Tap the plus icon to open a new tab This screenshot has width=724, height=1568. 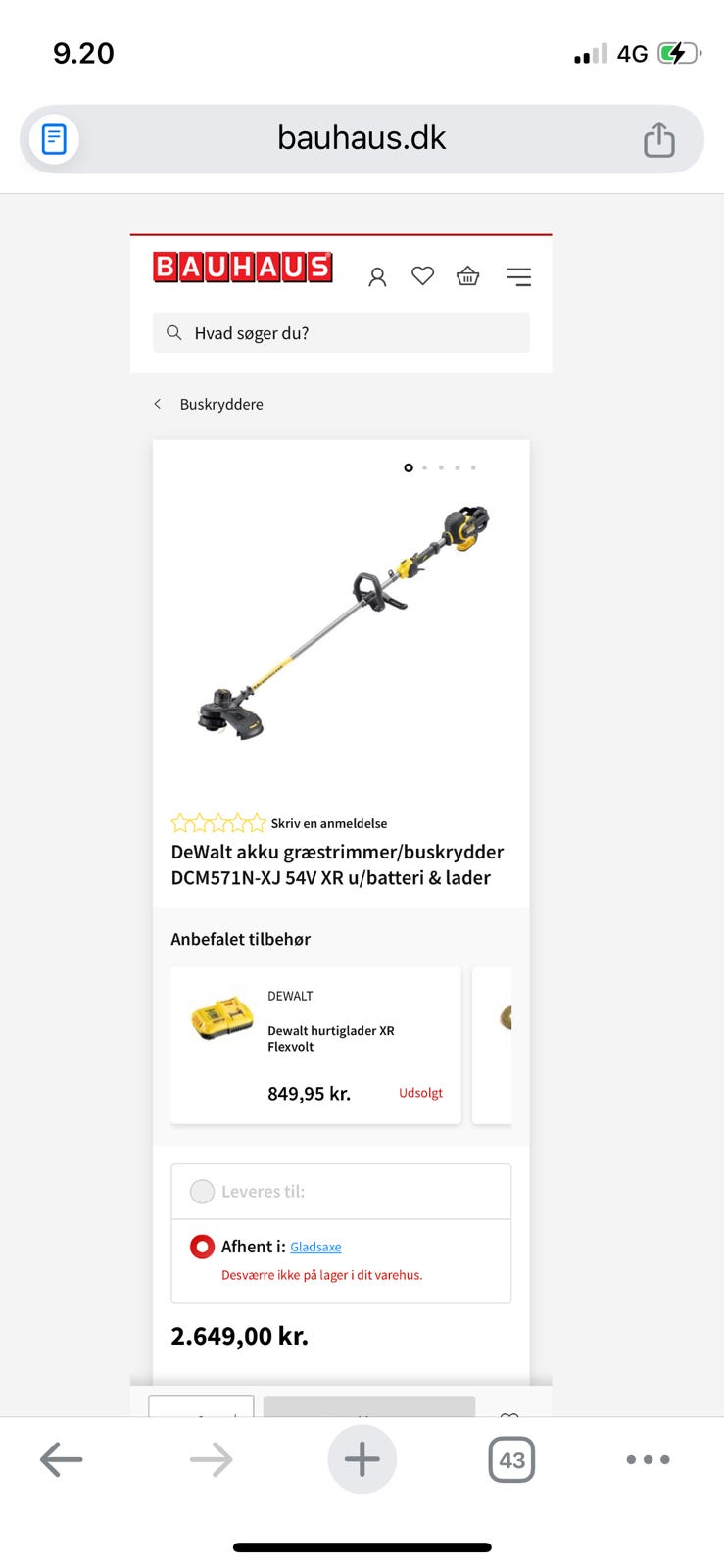coord(362,1458)
